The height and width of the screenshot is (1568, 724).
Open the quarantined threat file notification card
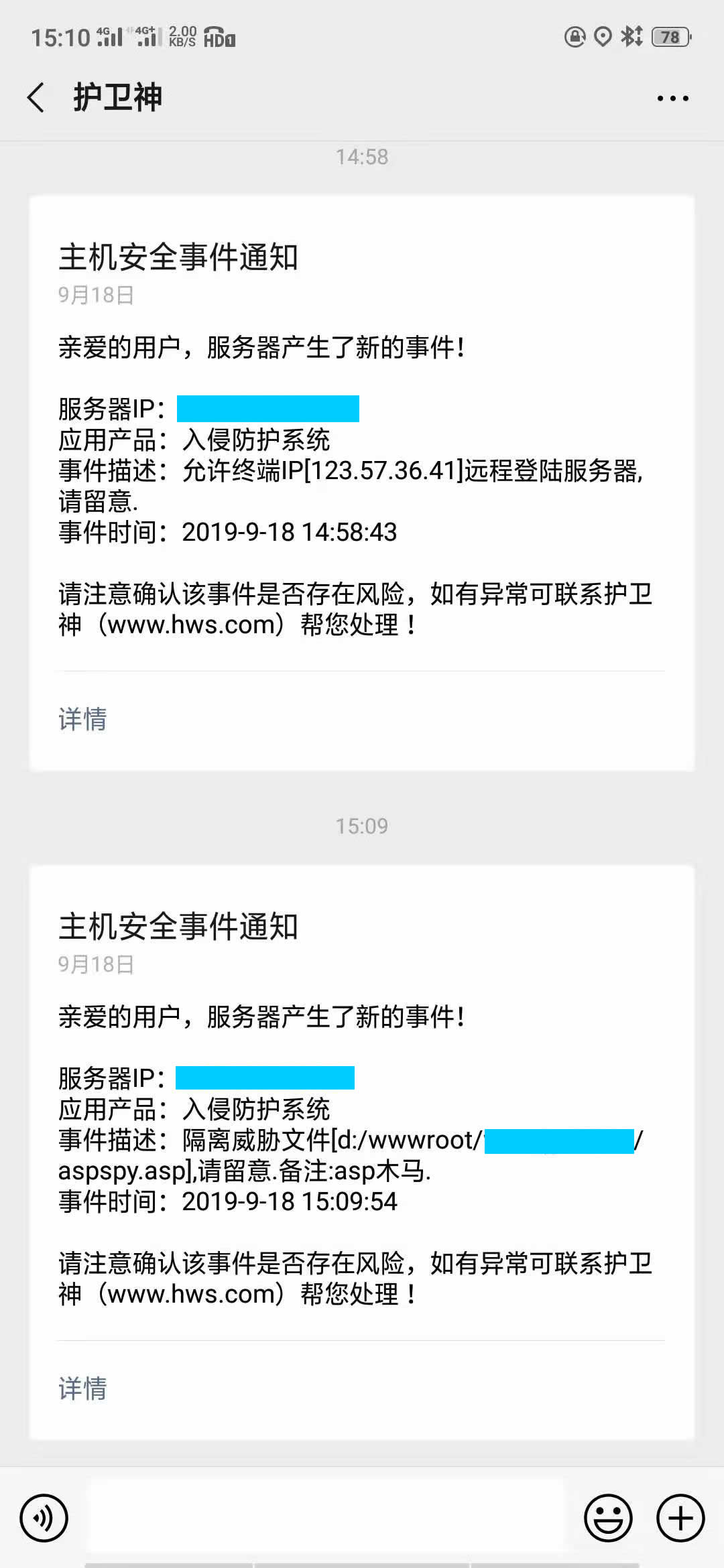click(362, 1139)
